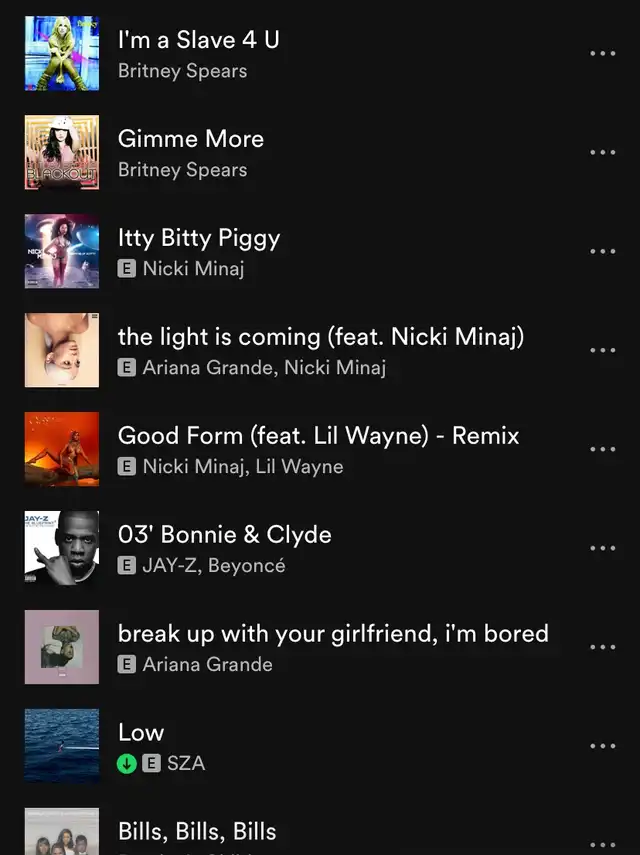Screen dimensions: 640x855
Task: Open more options for Gimme More
Action: (x=603, y=152)
